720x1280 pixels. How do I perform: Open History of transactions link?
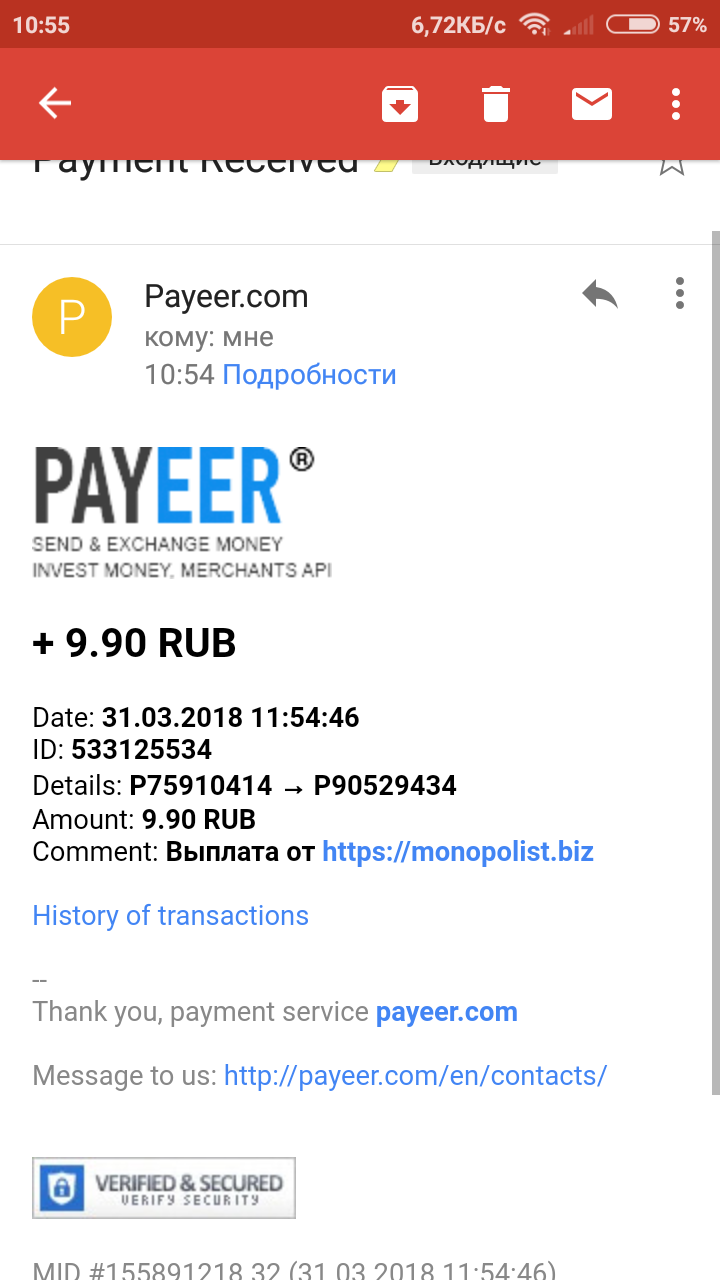[x=171, y=916]
